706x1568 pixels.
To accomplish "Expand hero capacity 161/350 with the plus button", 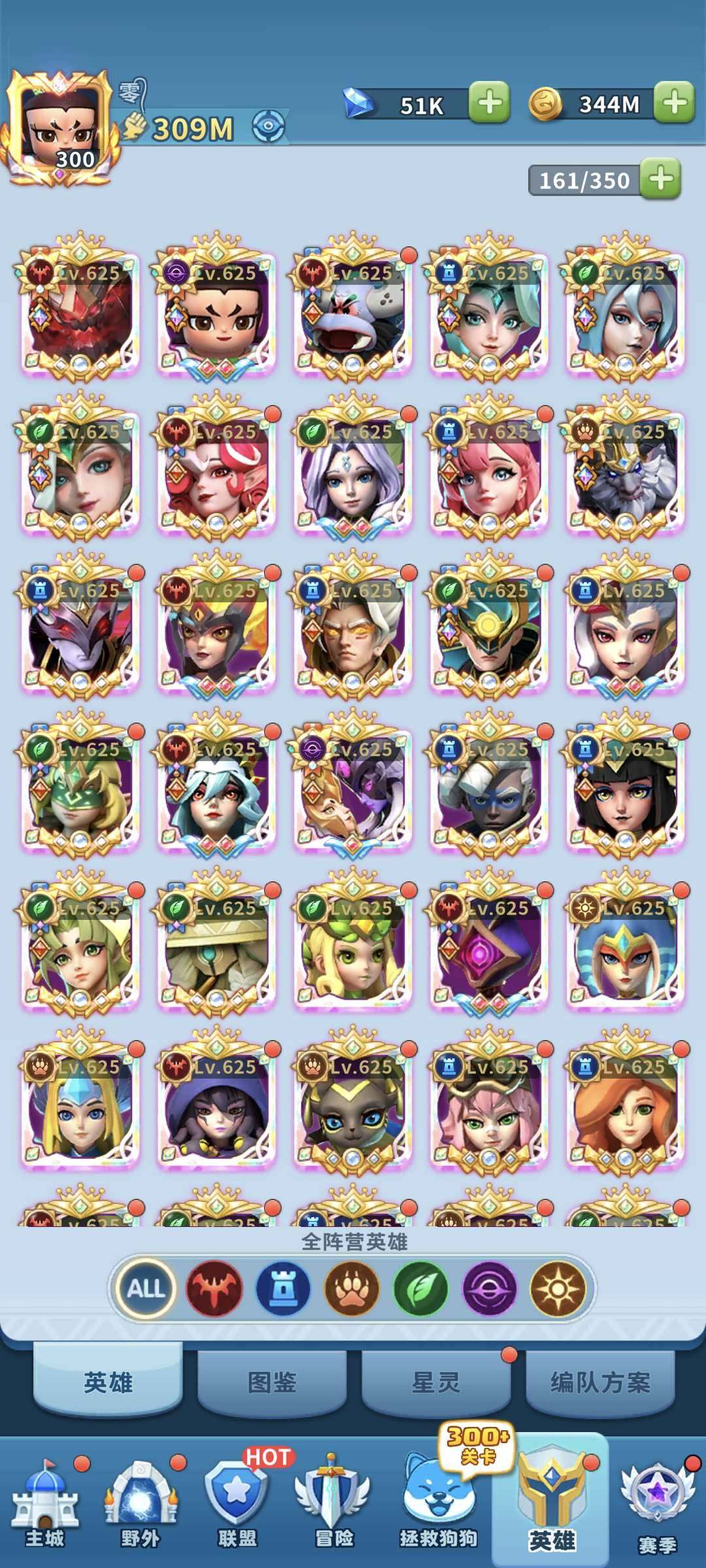I will click(x=660, y=178).
